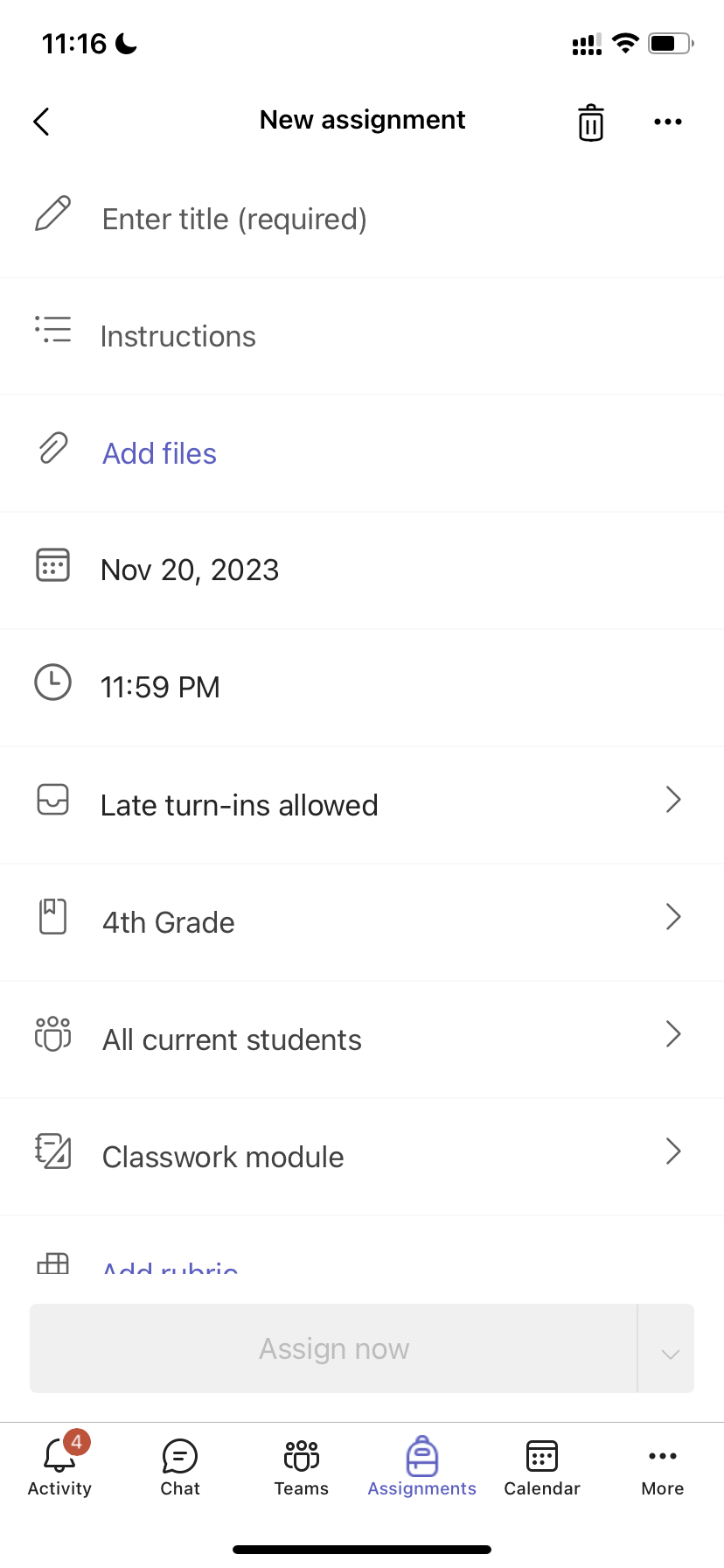
Task: Tap Enter title required field
Action: [x=234, y=219]
